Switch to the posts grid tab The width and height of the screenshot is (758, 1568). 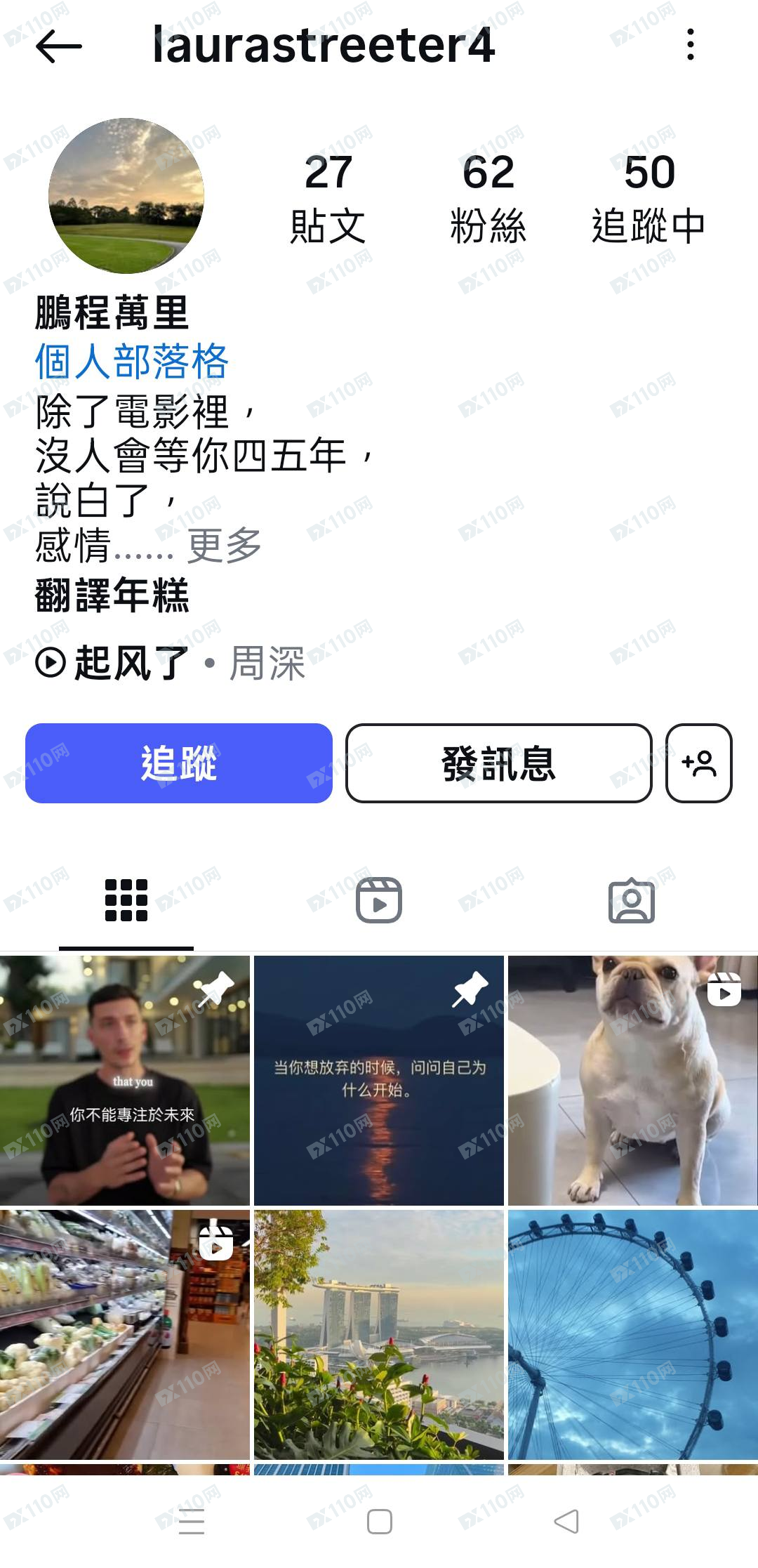coord(126,900)
